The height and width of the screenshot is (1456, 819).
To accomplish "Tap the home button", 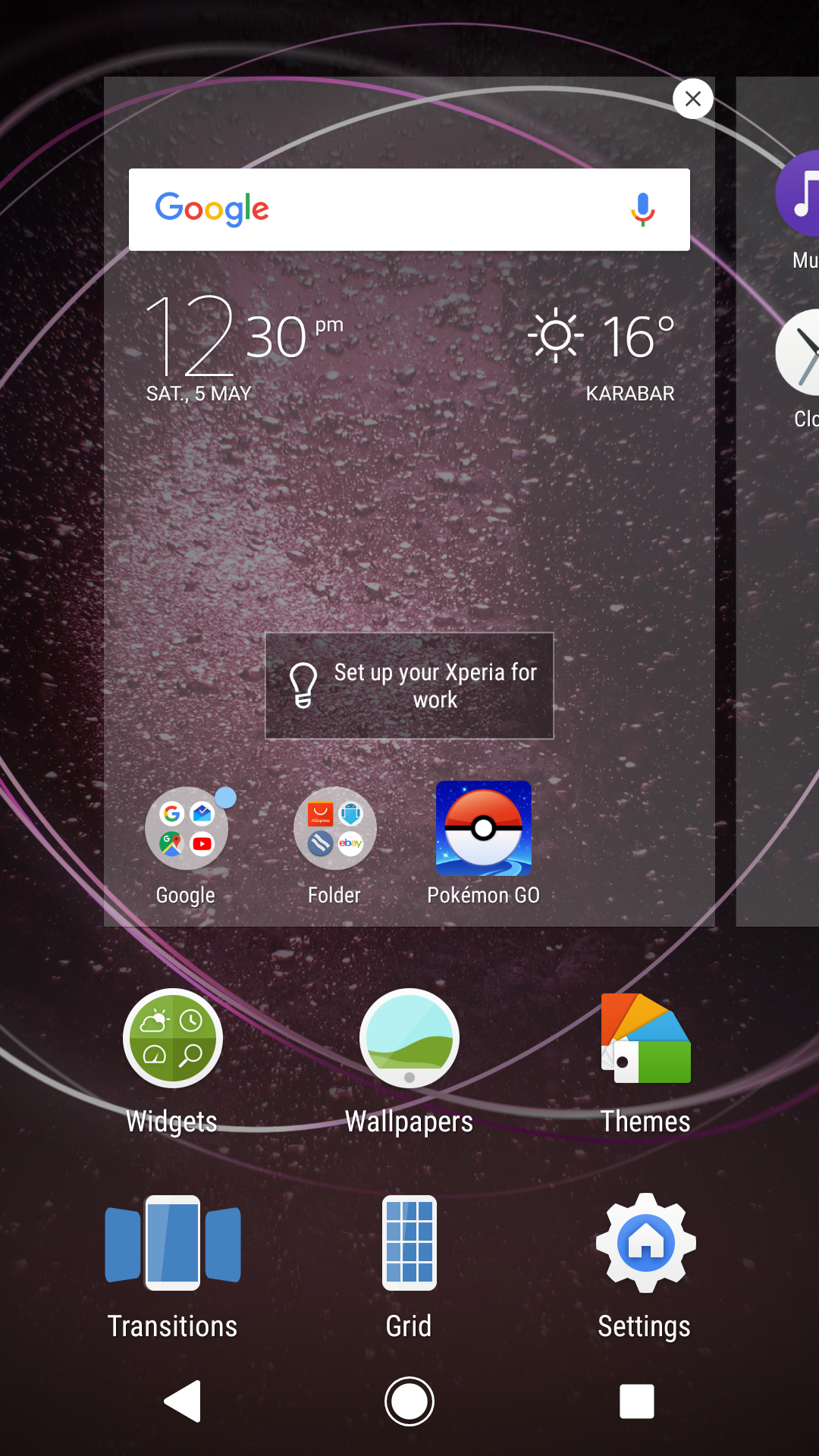I will (x=409, y=1401).
